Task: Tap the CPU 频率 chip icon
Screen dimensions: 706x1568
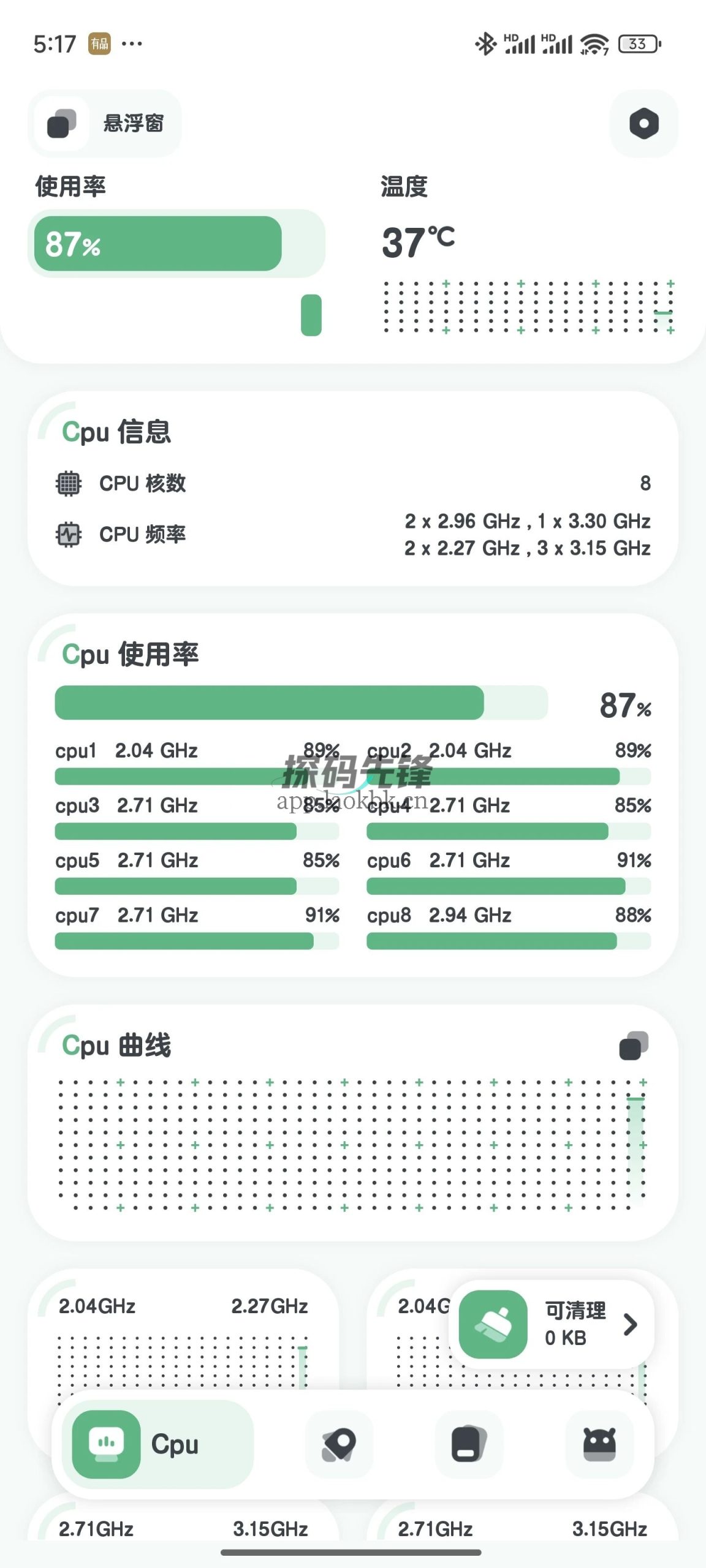Action: tap(69, 534)
